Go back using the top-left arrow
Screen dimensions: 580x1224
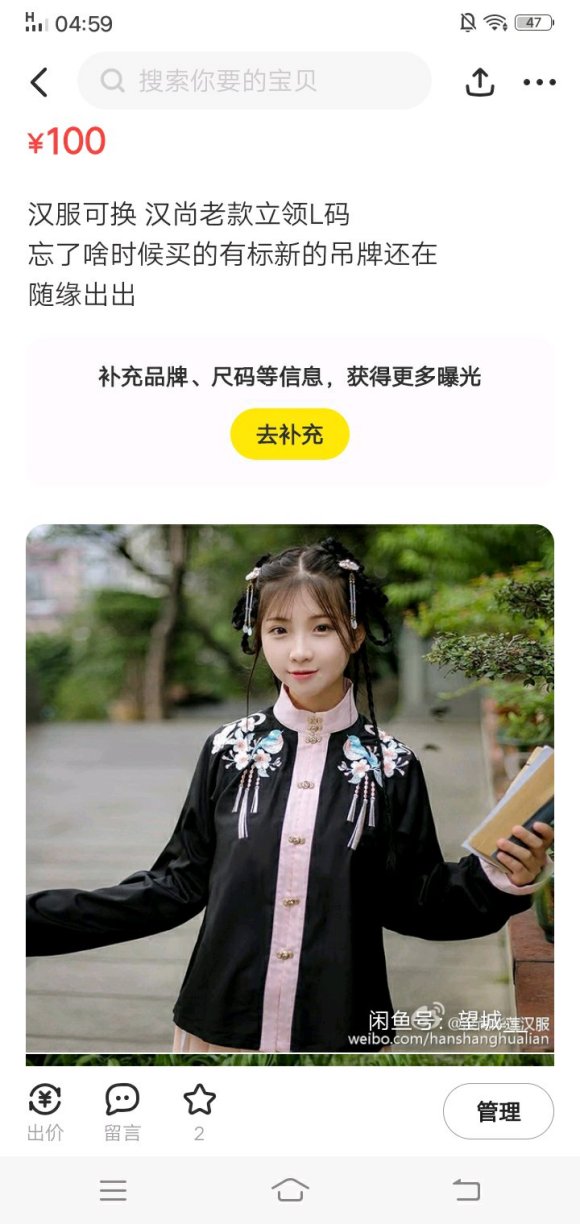point(39,82)
